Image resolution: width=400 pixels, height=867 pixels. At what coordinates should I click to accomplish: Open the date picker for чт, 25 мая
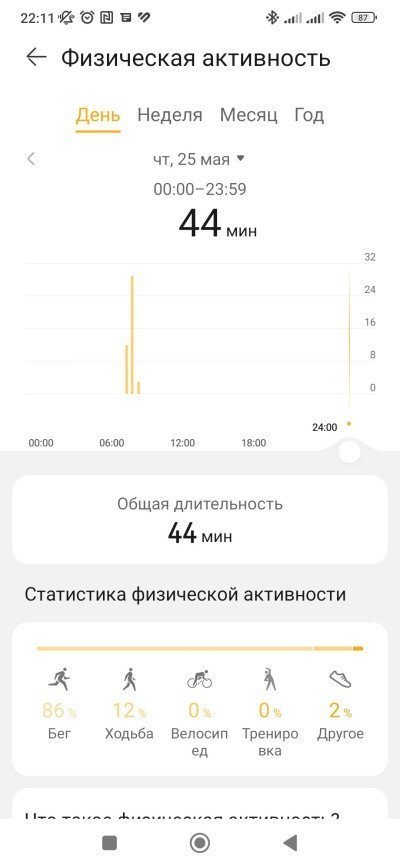pos(199,159)
